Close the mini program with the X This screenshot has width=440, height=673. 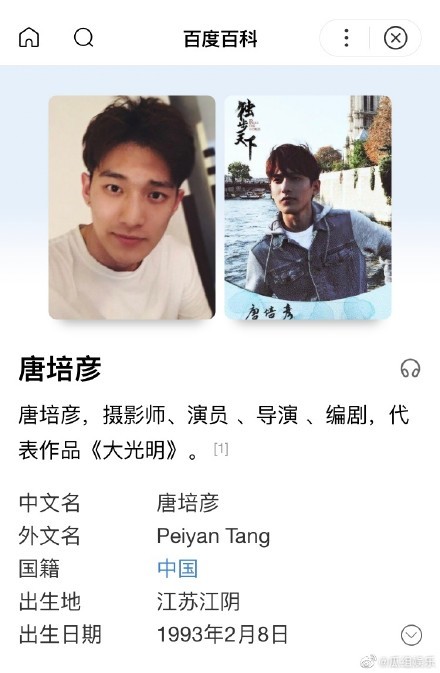tap(395, 38)
